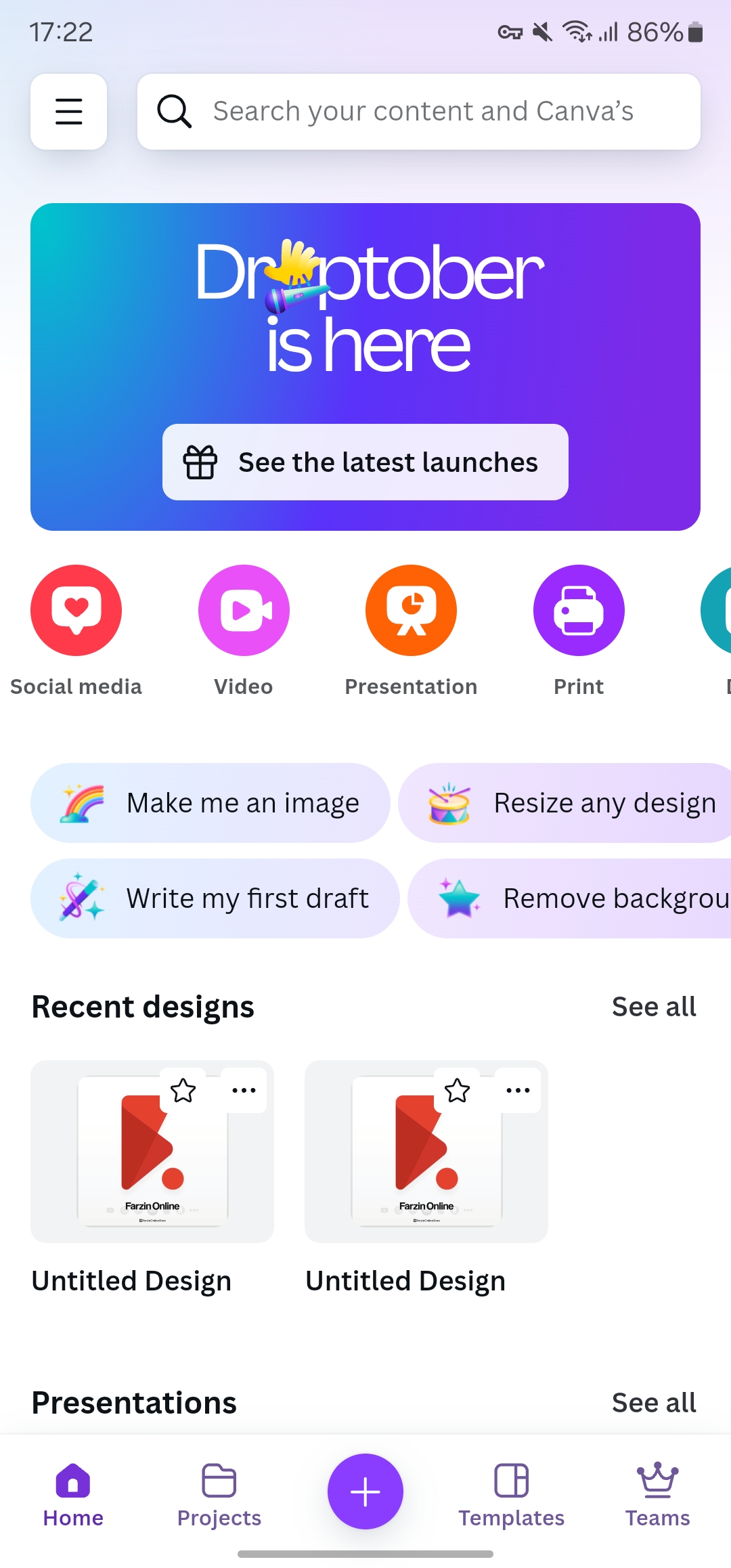Open more options on second Untitled Design
This screenshot has width=731, height=1568.
pos(518,1091)
